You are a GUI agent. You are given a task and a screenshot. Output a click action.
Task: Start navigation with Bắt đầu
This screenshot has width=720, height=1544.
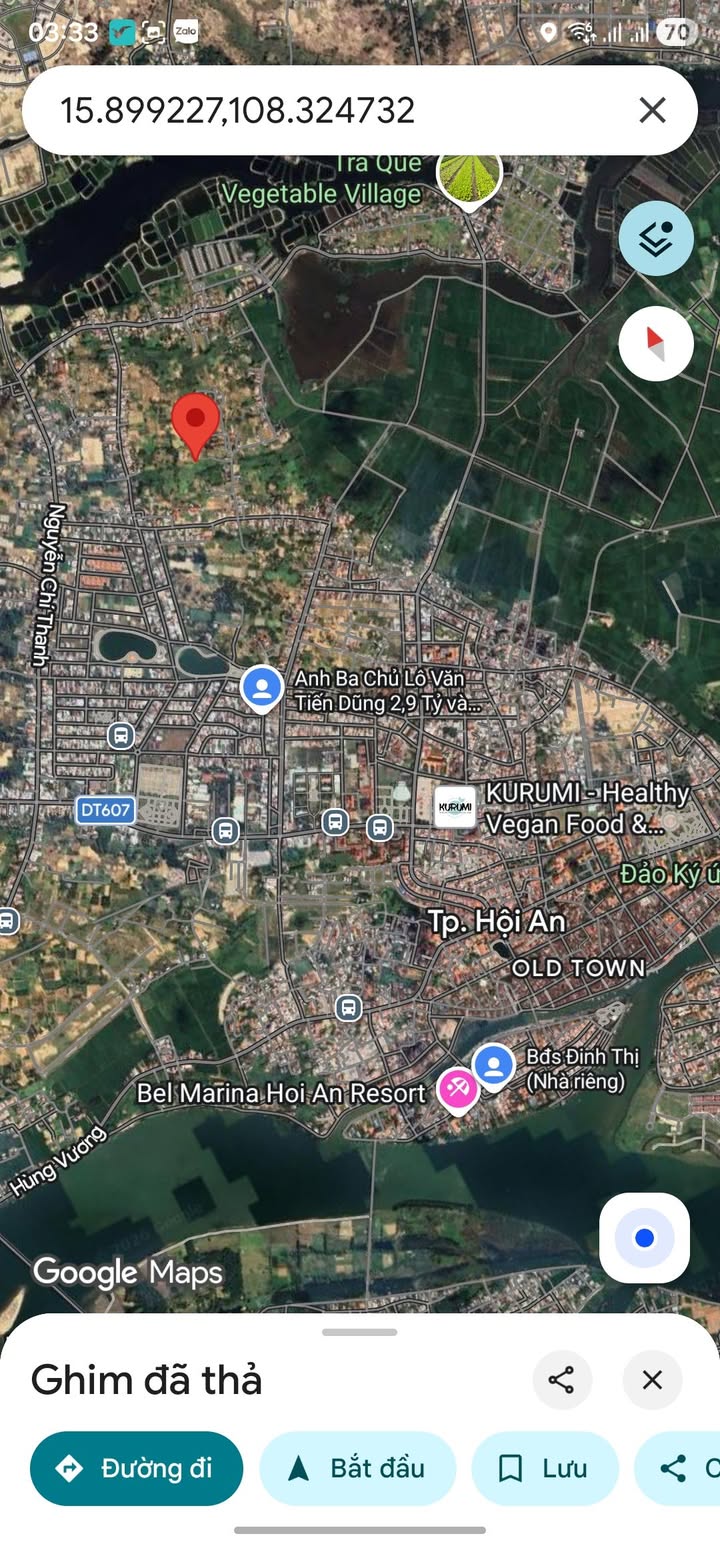[x=357, y=1468]
